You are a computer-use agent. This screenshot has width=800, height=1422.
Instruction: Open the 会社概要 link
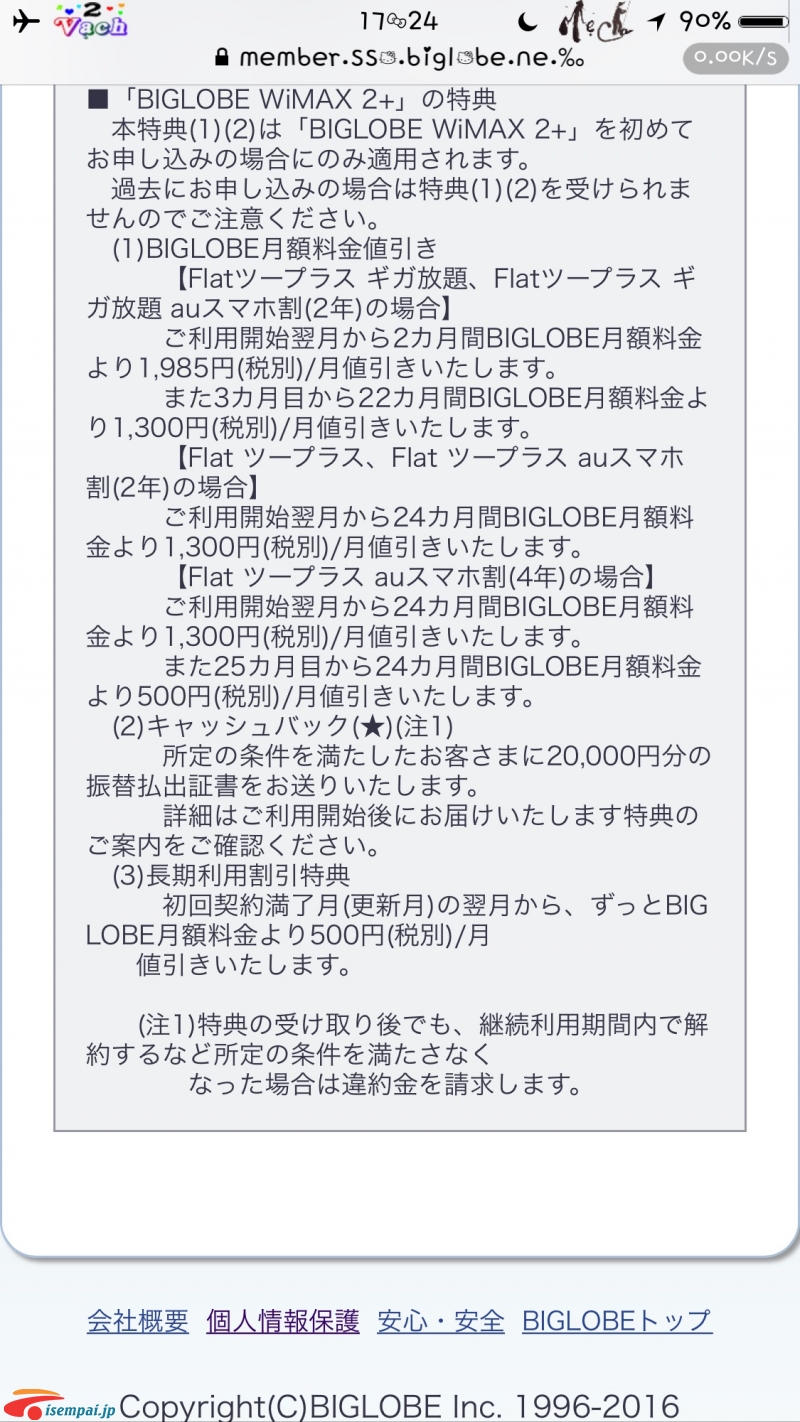click(x=137, y=1321)
